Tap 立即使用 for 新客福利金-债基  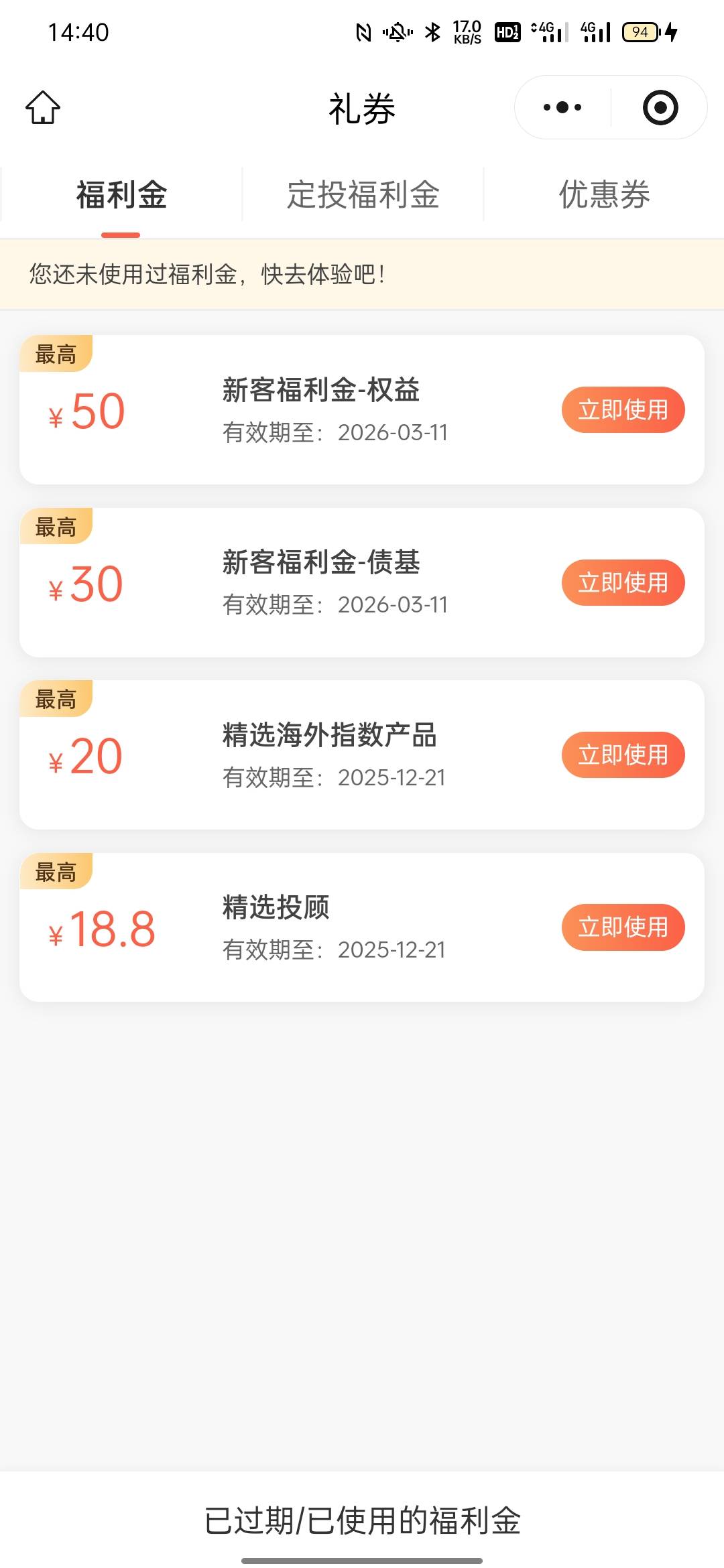(x=623, y=582)
